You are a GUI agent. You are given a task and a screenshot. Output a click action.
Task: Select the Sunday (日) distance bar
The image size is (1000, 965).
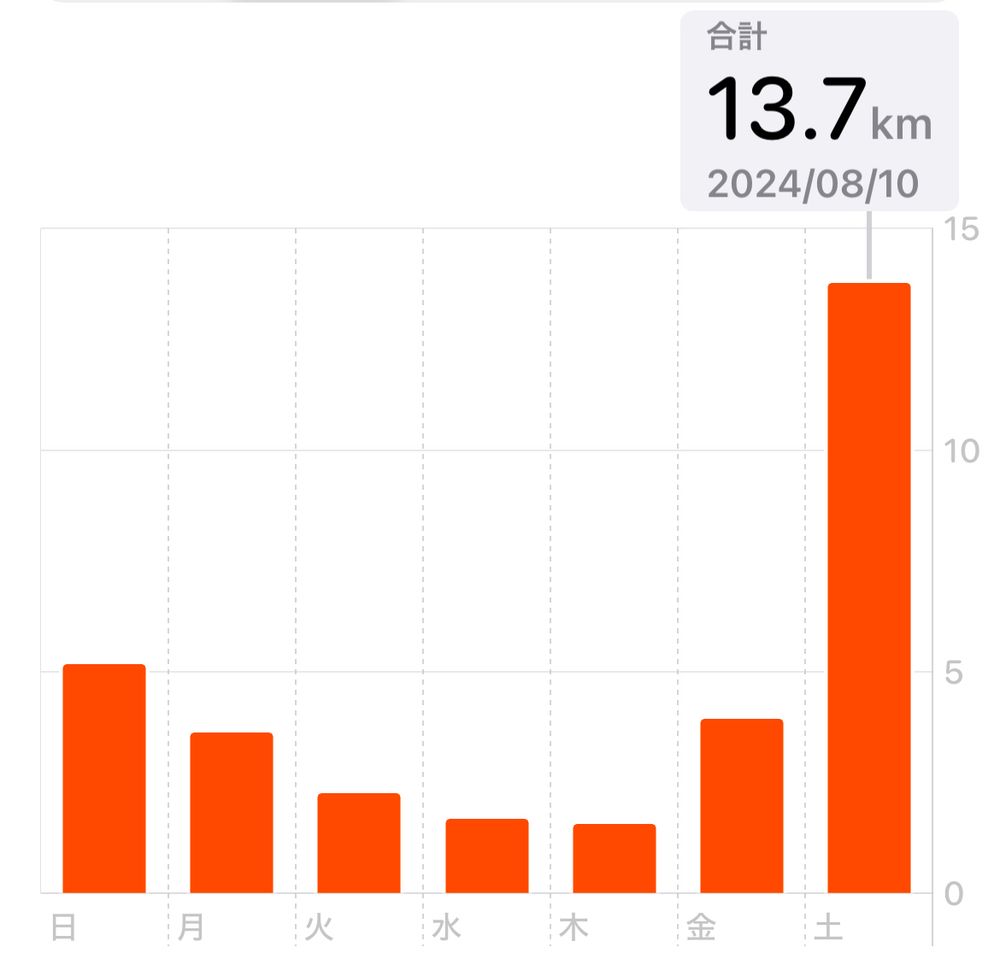[104, 778]
